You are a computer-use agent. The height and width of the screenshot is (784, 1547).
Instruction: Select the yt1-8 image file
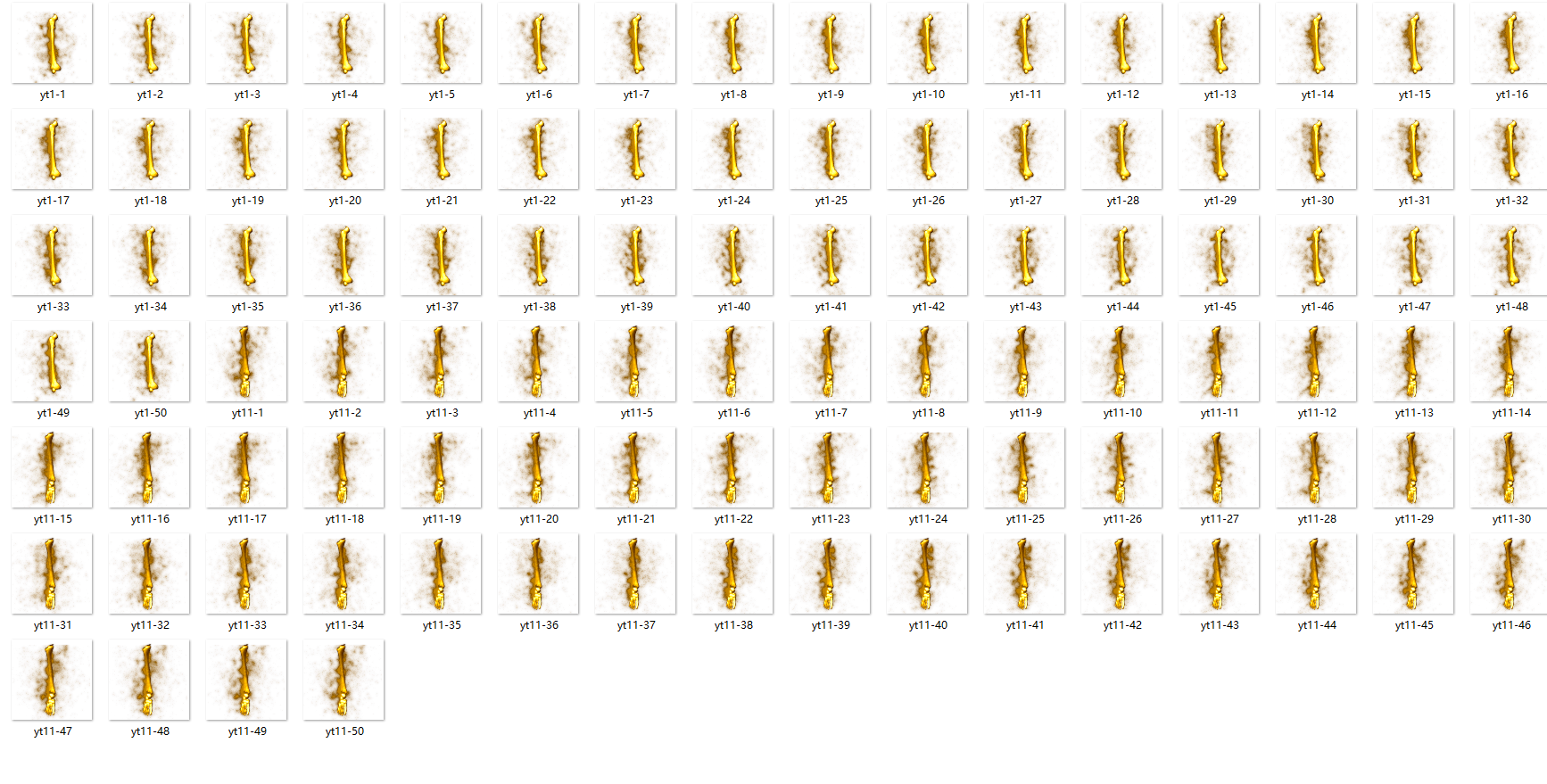(732, 43)
